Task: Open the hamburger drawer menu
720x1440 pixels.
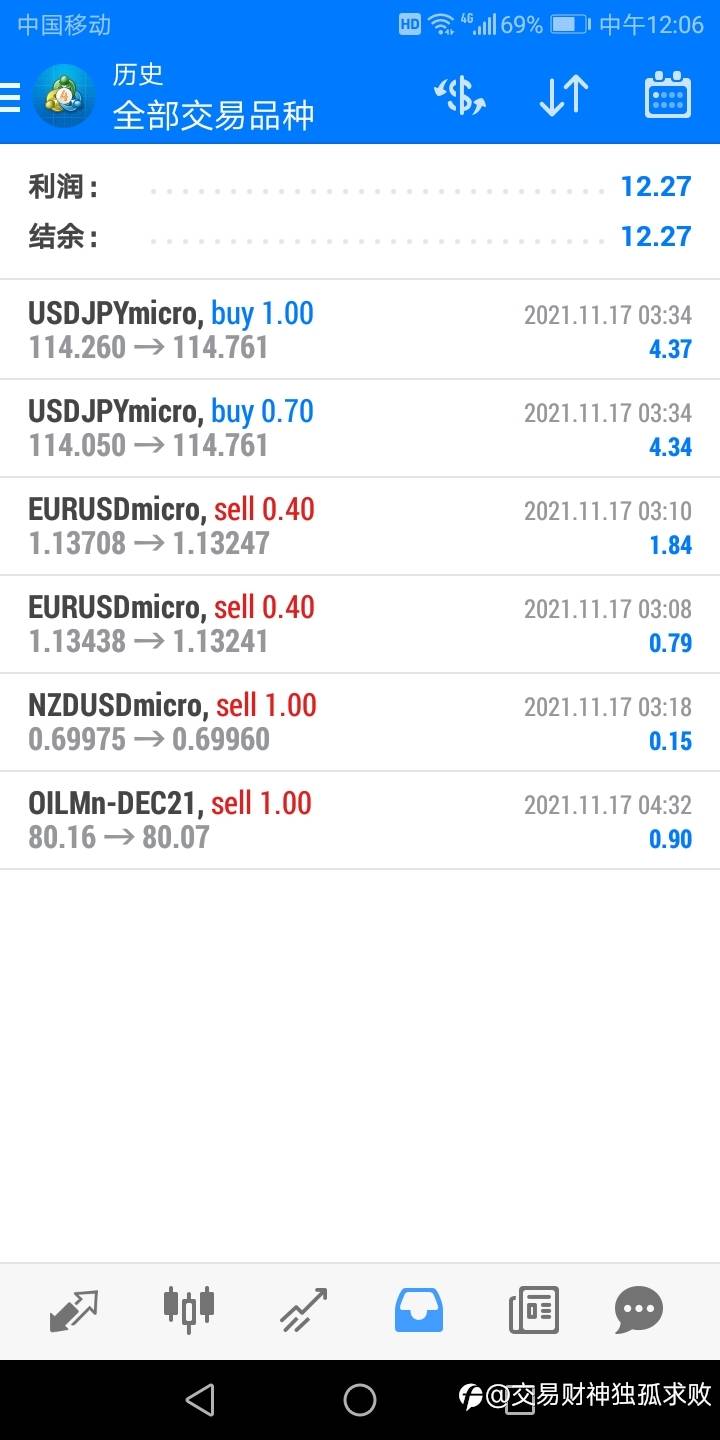Action: 10,97
